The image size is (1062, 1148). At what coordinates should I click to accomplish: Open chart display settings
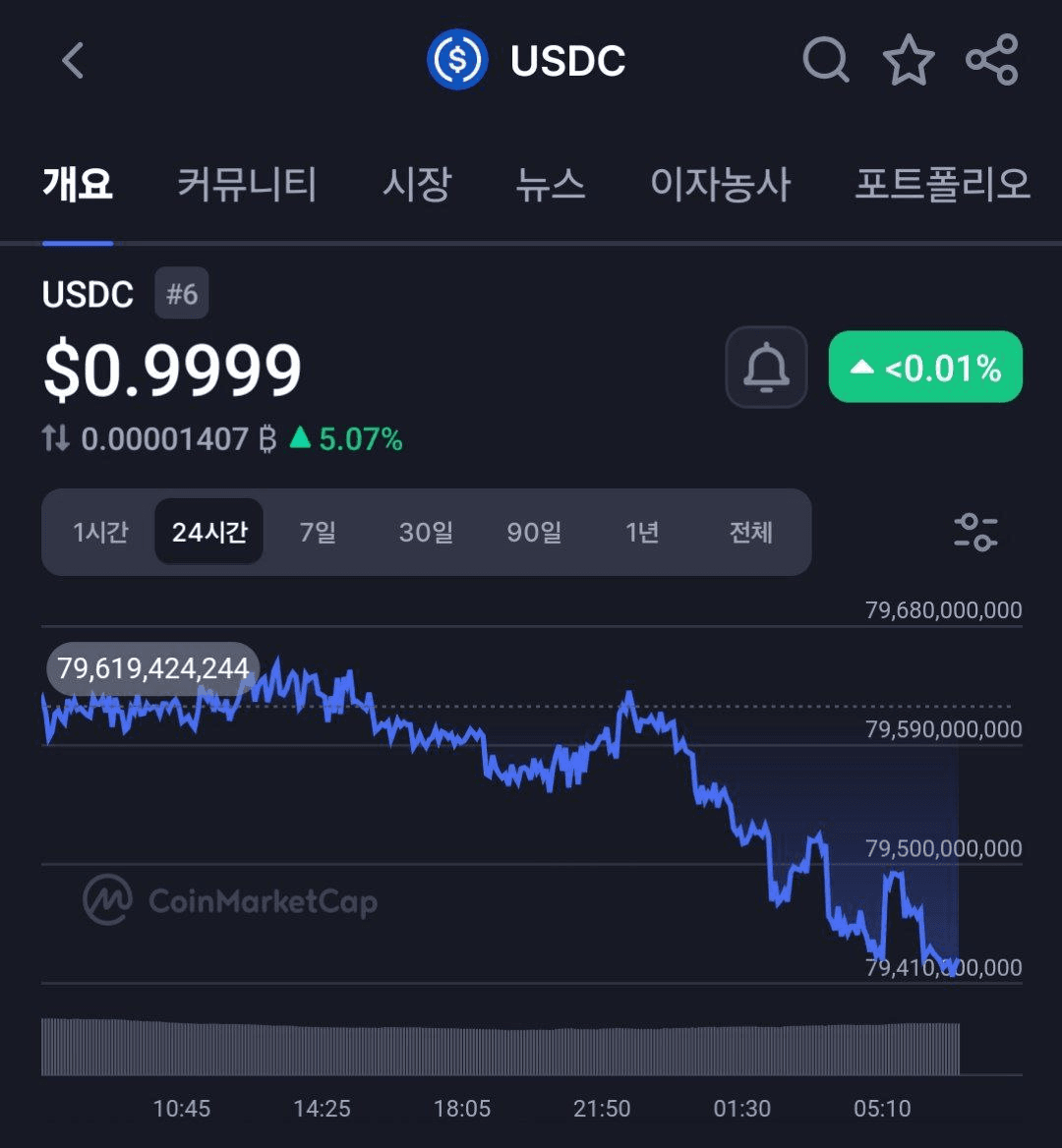tap(975, 533)
